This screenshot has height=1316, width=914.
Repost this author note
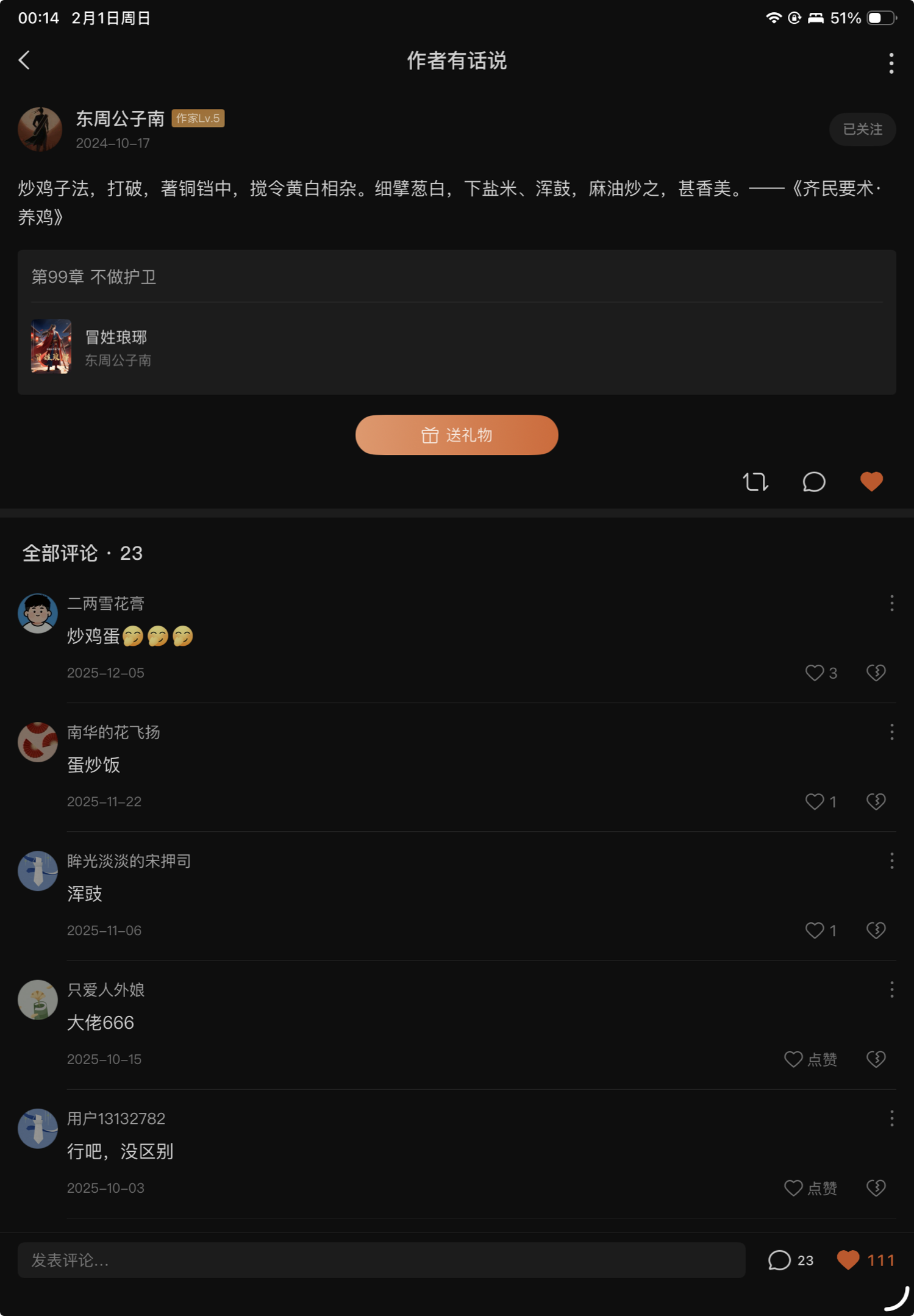point(755,482)
